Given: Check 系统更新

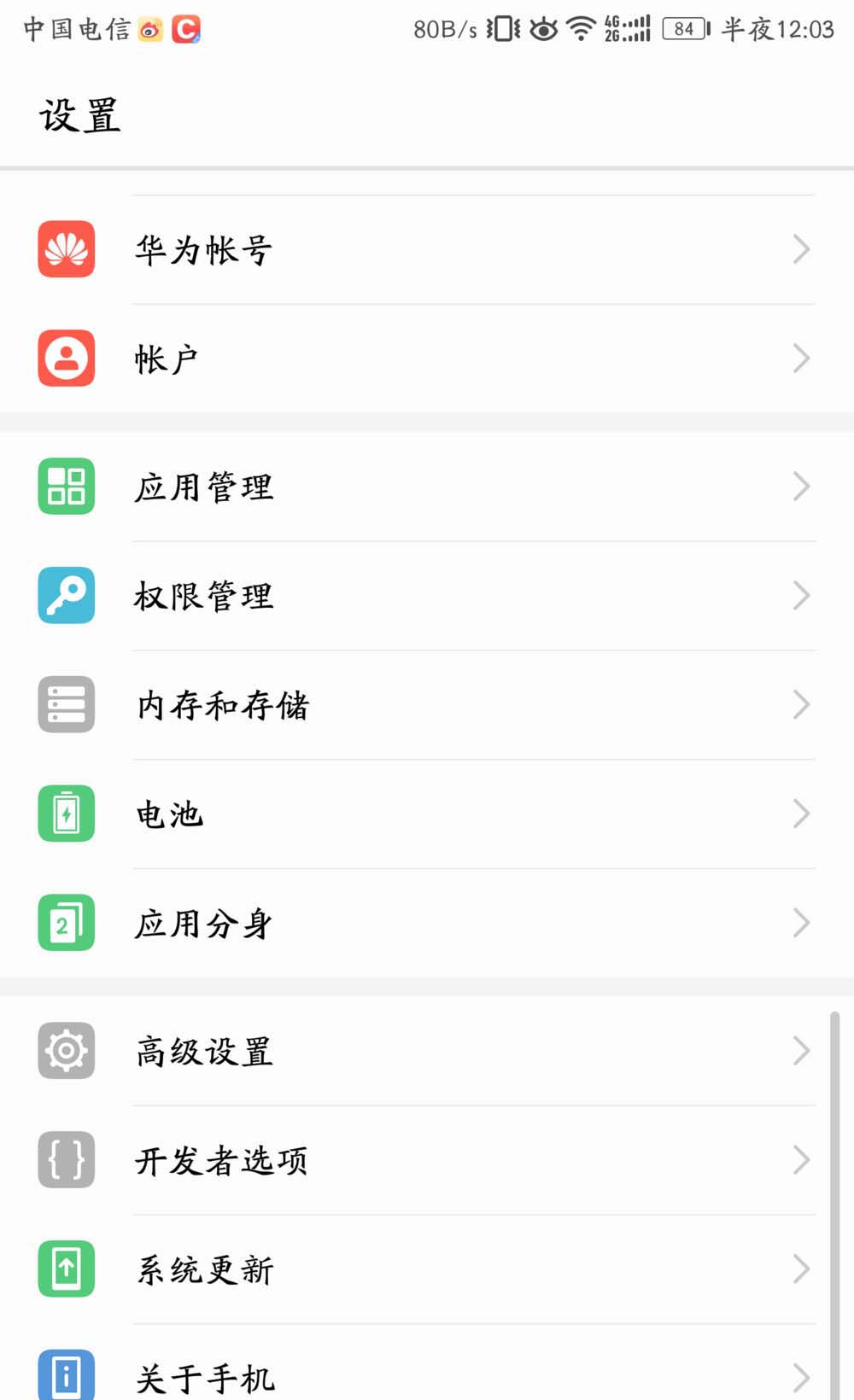Looking at the screenshot, I should click(x=427, y=1269).
